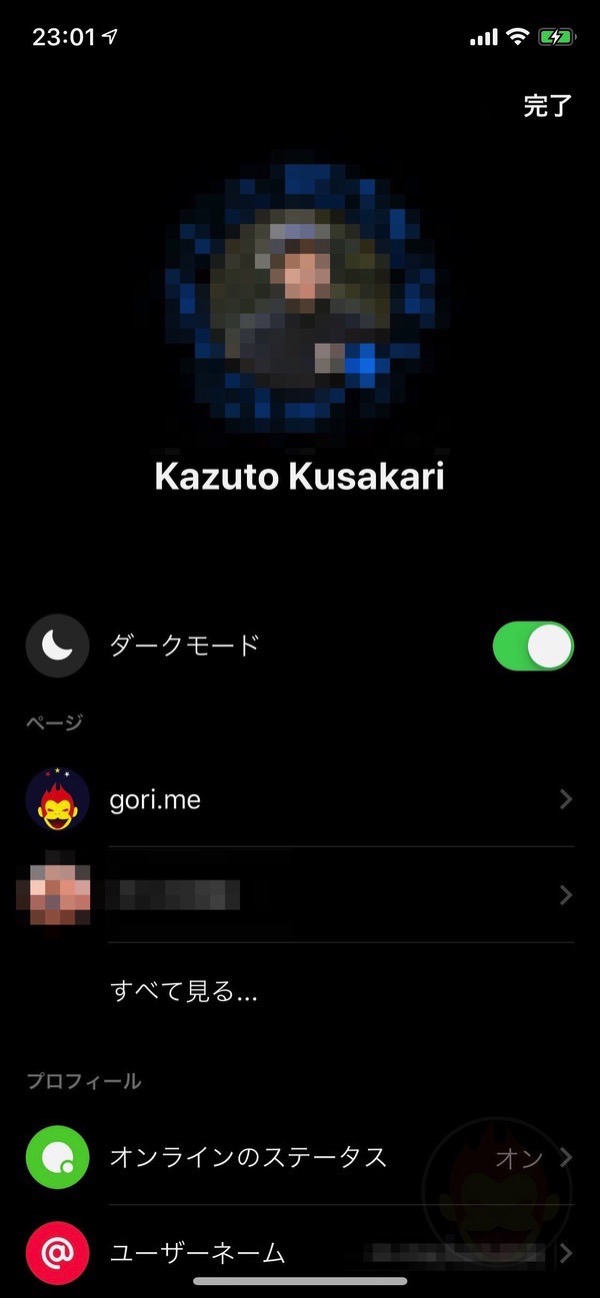
Task: Tap すべて見る... to see all pages
Action: point(185,991)
